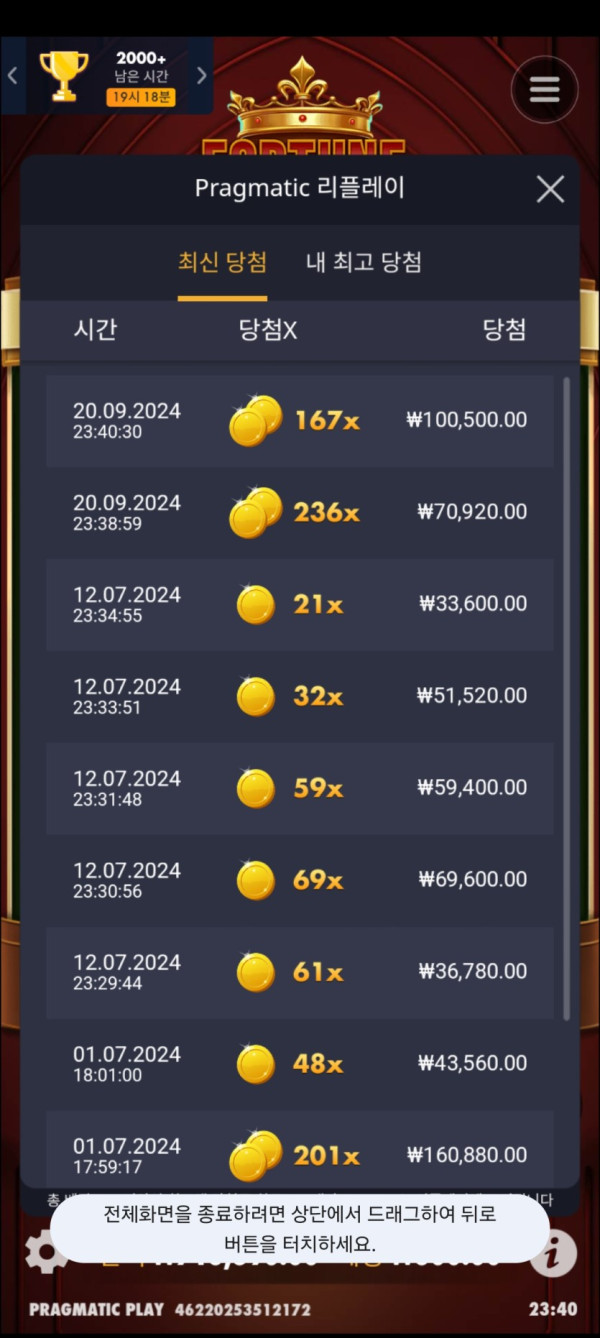Open the 201x win ₩160,880.00 replay

pos(300,1155)
